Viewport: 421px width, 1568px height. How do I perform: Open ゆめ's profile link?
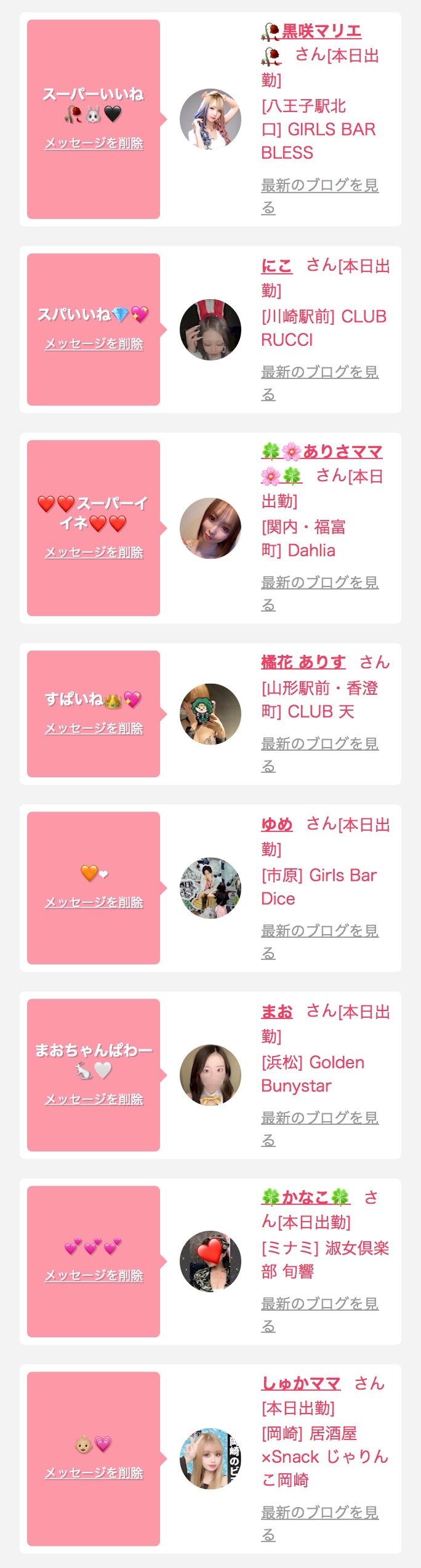[x=276, y=825]
